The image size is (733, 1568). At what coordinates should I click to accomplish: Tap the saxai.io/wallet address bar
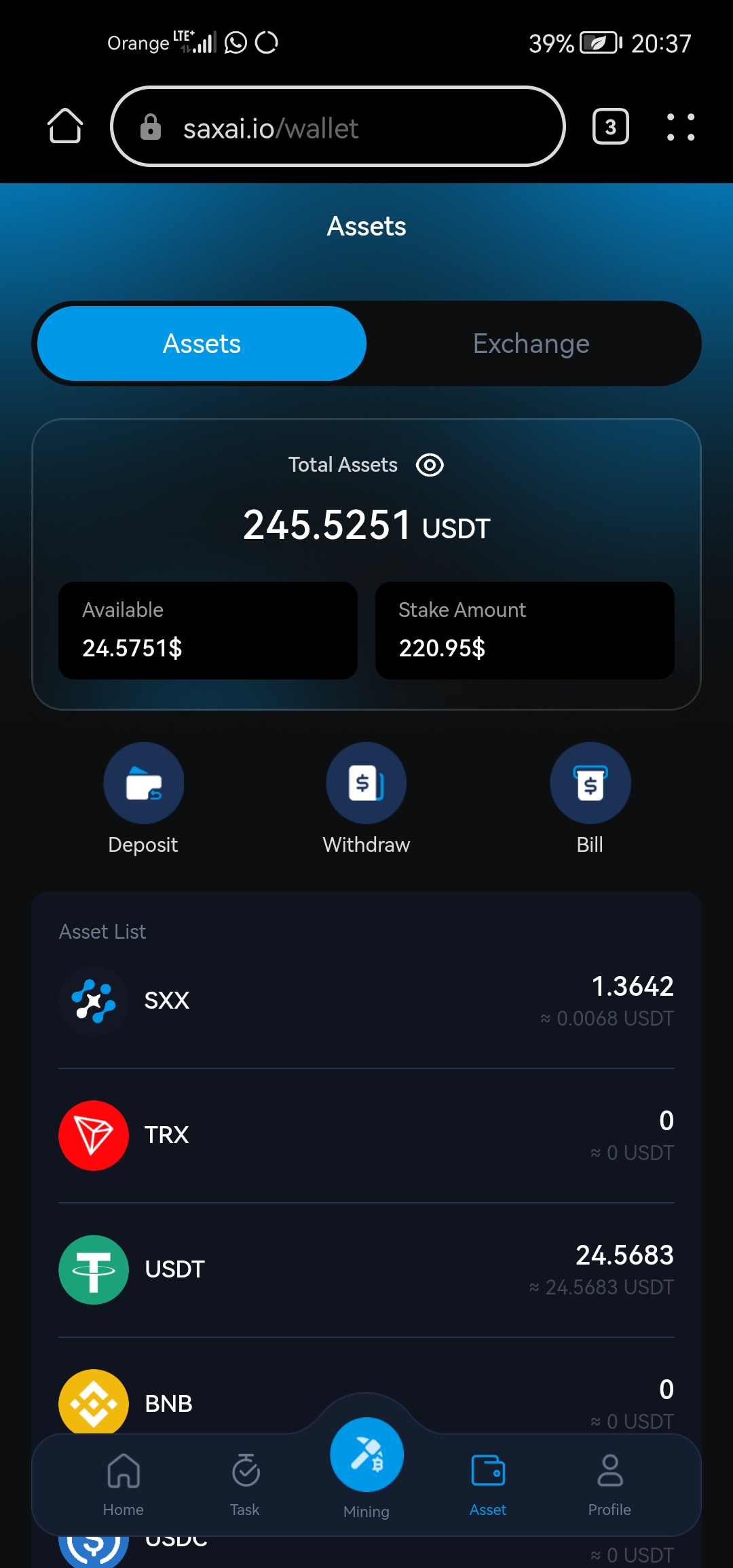(337, 127)
